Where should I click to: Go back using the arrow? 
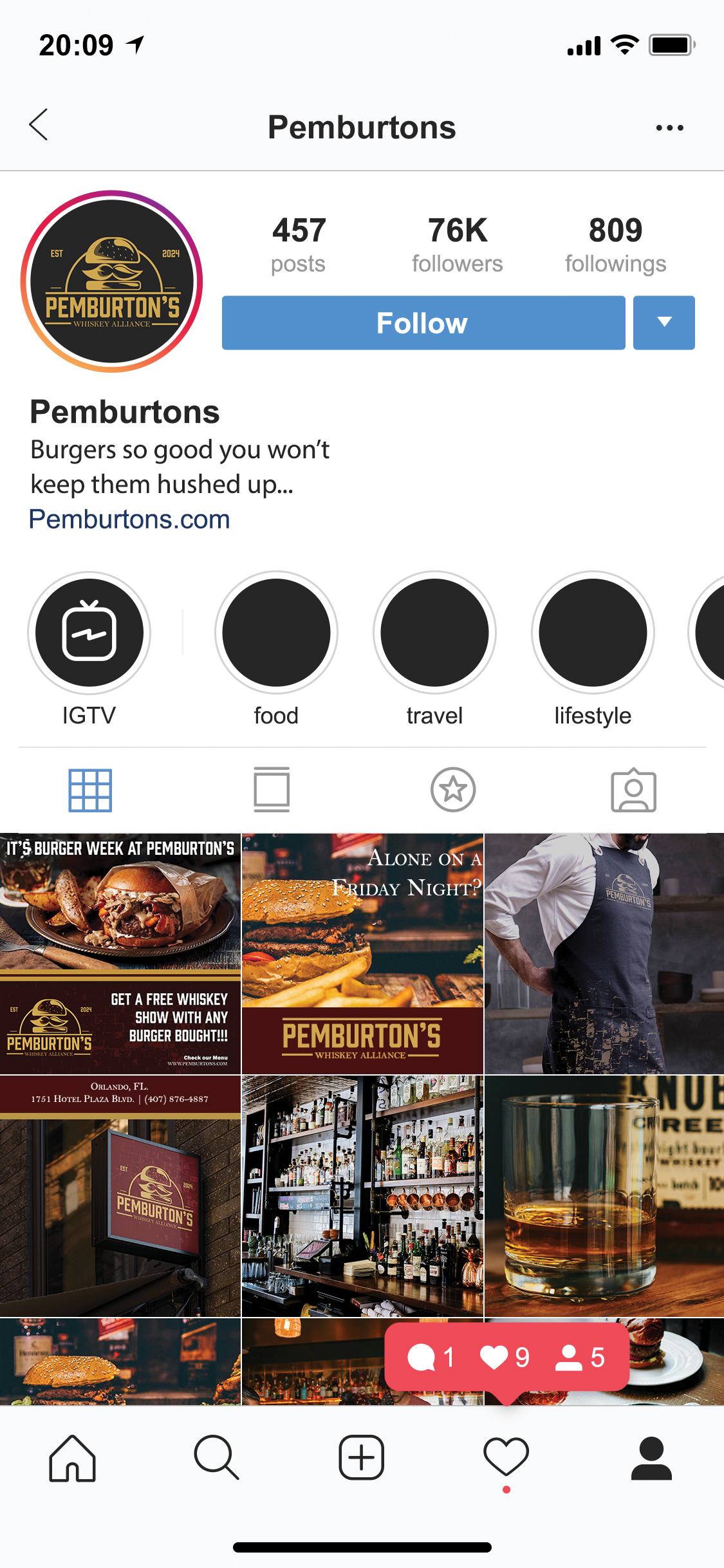pos(39,125)
